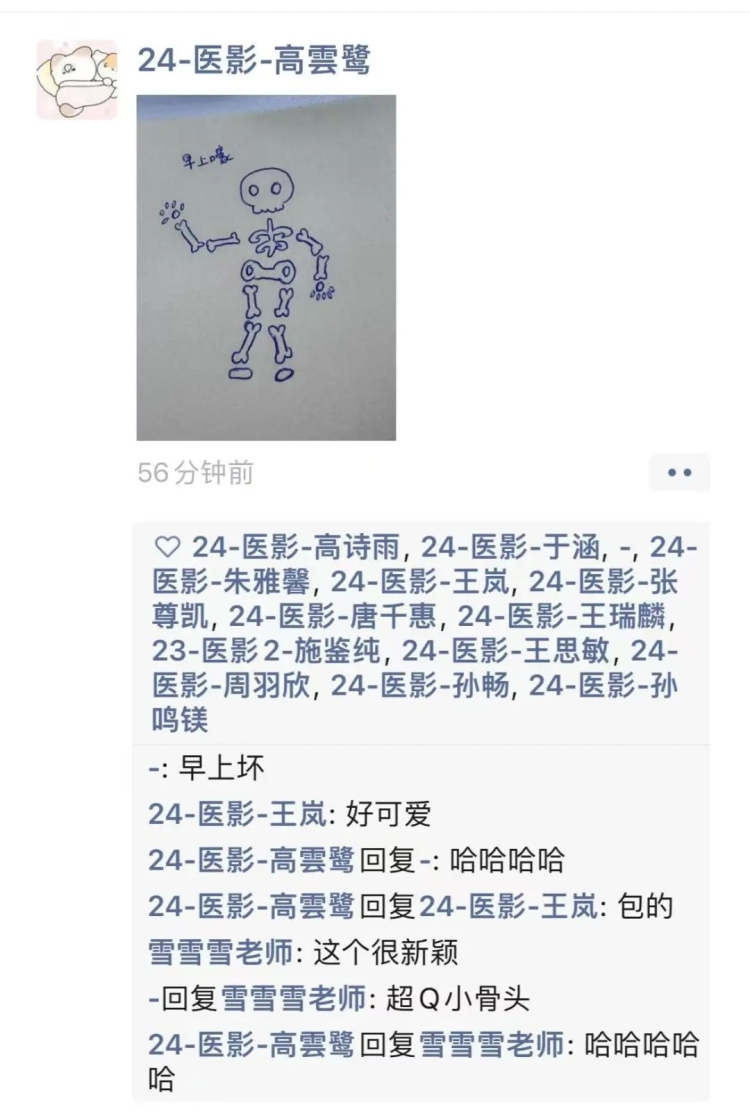Image resolution: width=750 pixels, height=1116 pixels.
Task: Open liker 23-医影2-施鉴纯's profile
Action: [x=267, y=652]
